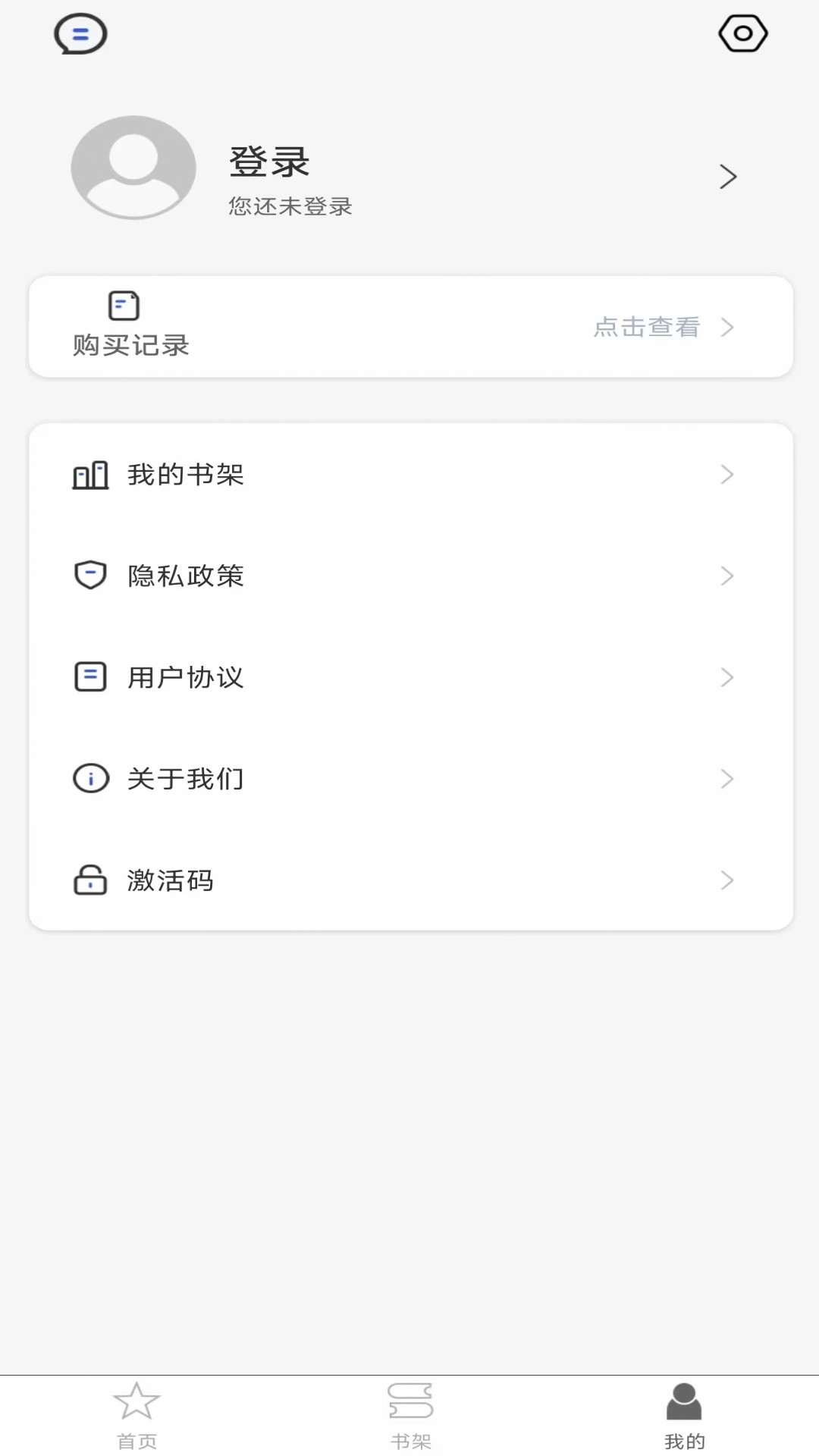The image size is (819, 1456).
Task: Click the settings gear icon top right
Action: (743, 33)
